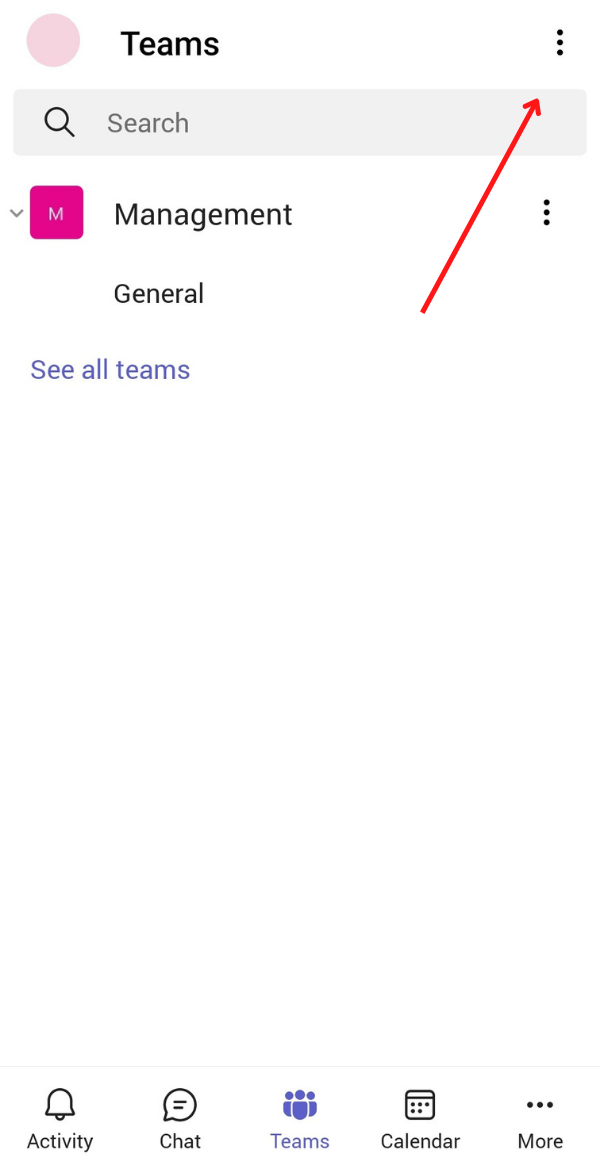600x1169 pixels.
Task: Go to the Calendar tab
Action: click(420, 1118)
